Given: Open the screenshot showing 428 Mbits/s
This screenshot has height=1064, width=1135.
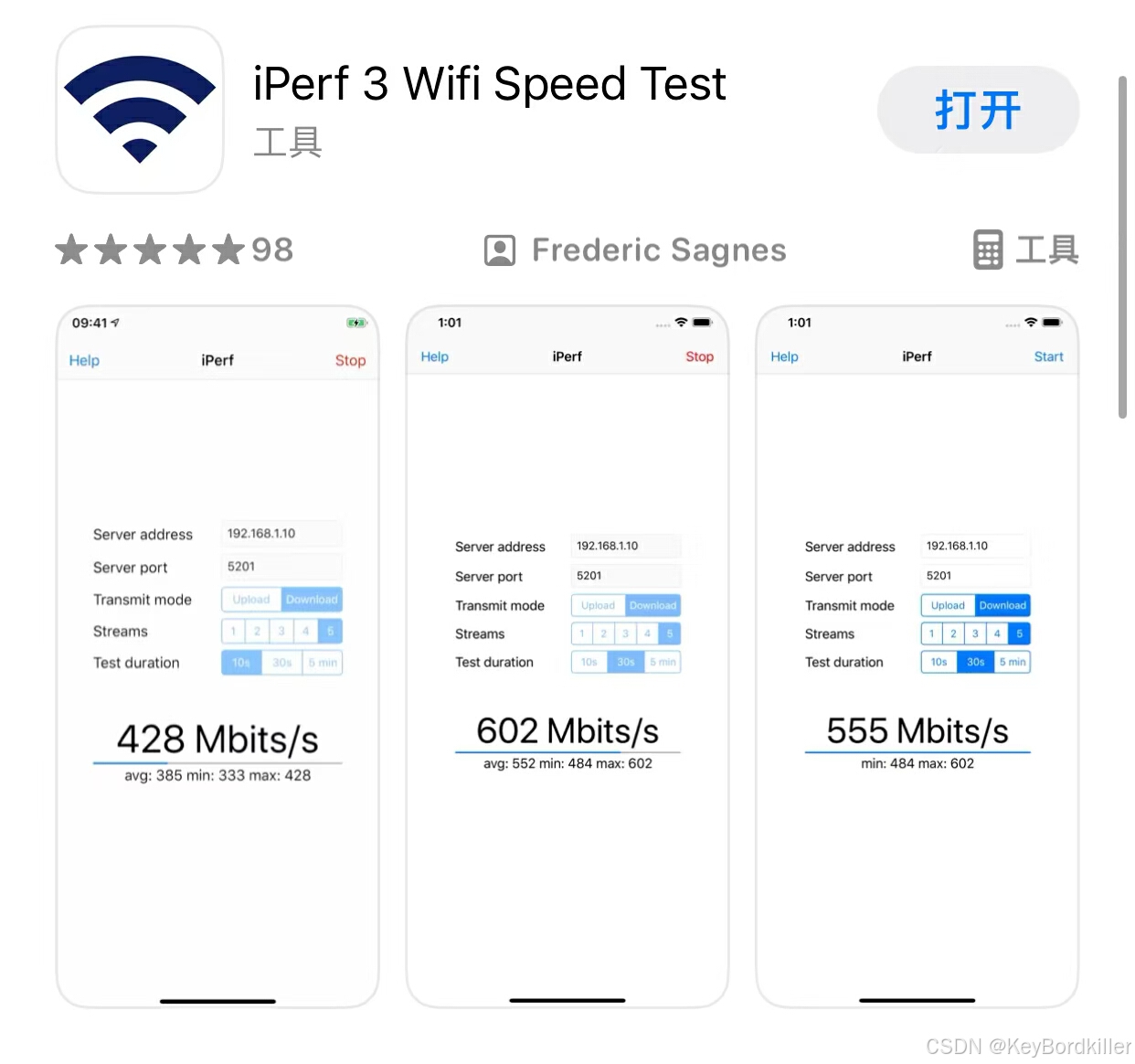Looking at the screenshot, I should (217, 656).
